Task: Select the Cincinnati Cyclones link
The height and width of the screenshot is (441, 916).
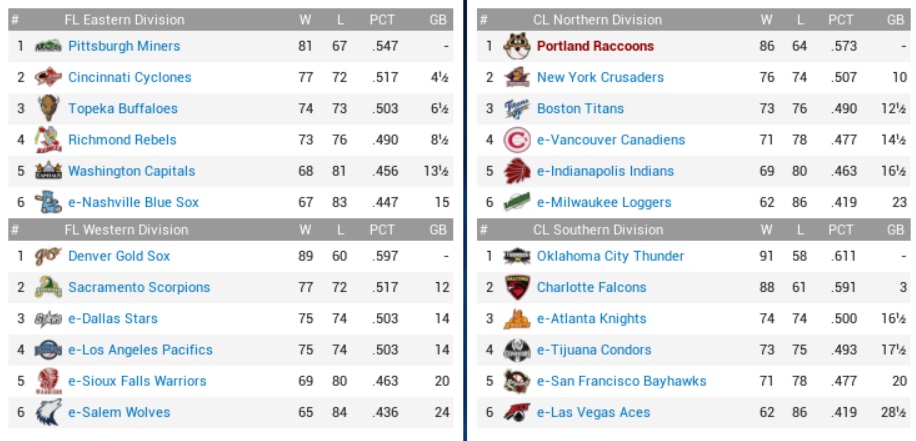Action: click(x=129, y=77)
